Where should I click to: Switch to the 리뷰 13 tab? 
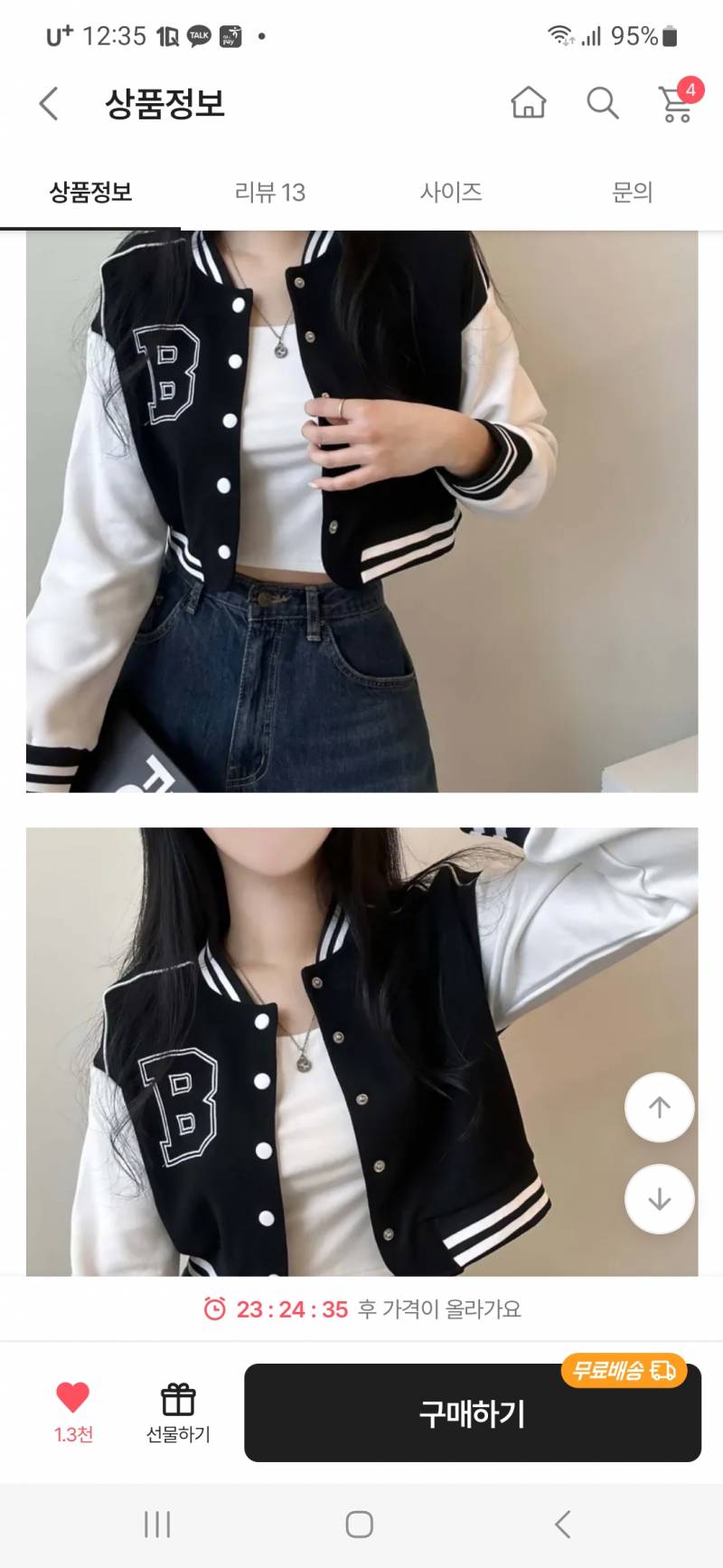point(270,192)
